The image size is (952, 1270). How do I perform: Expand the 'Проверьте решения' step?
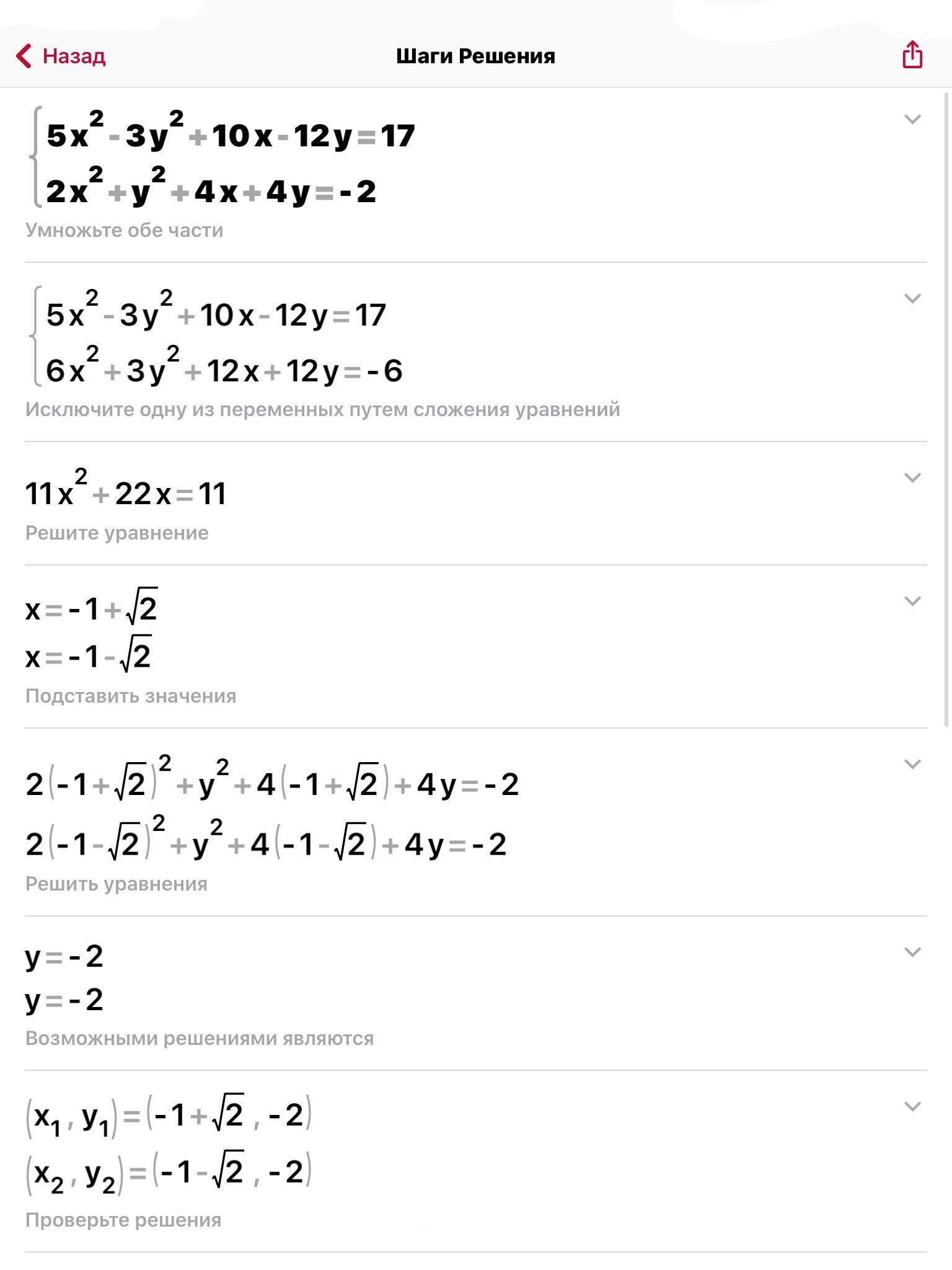click(x=912, y=1106)
